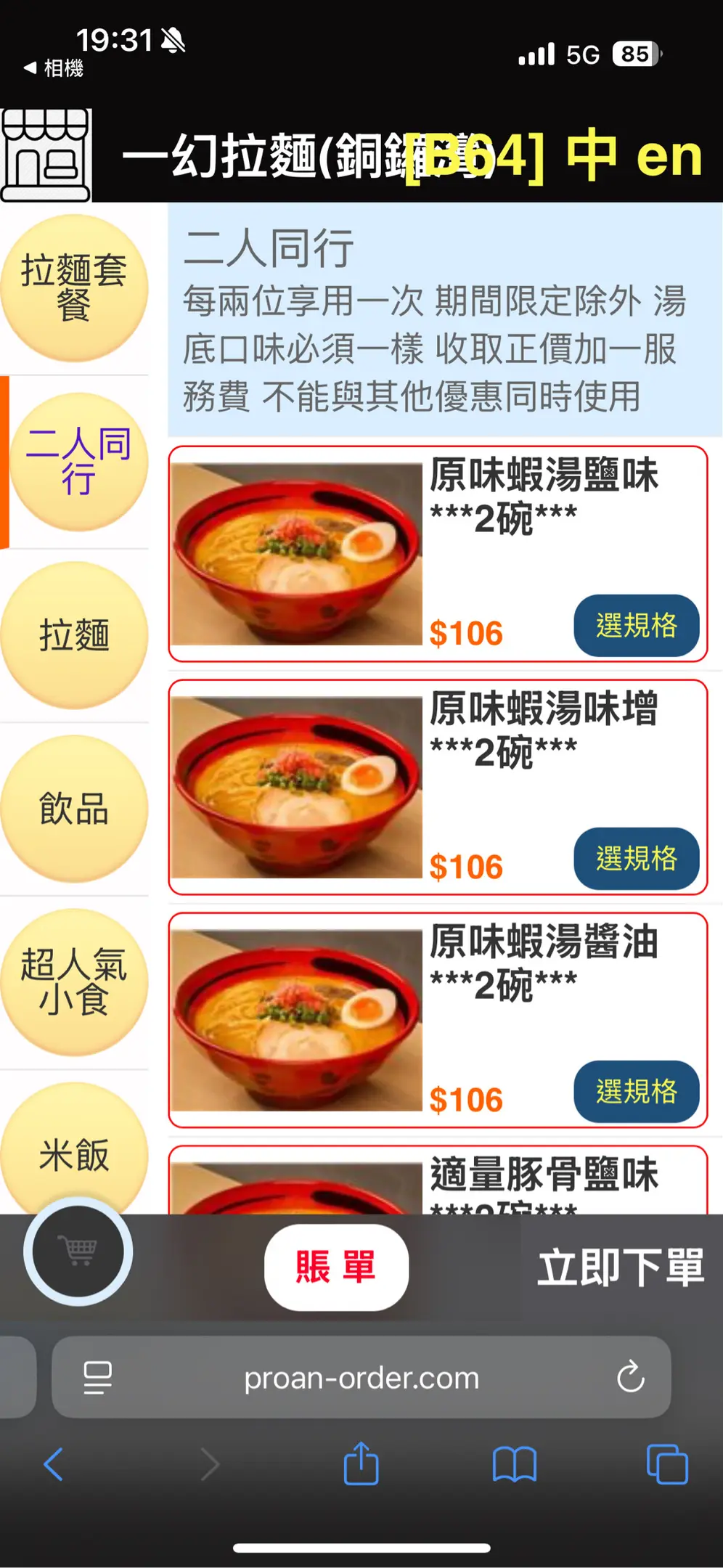Screen dimensions: 723x1568
Task: Tap 立即下單 to place the order
Action: point(621,1267)
